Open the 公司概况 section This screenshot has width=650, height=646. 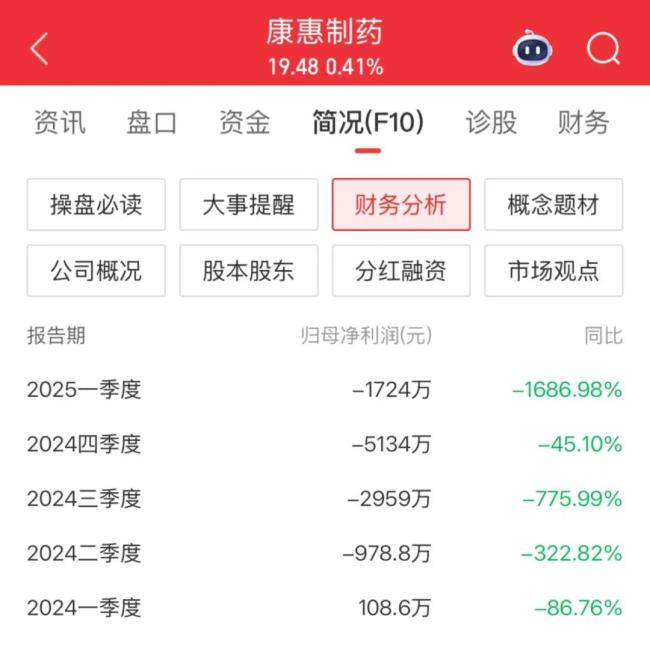coord(97,271)
